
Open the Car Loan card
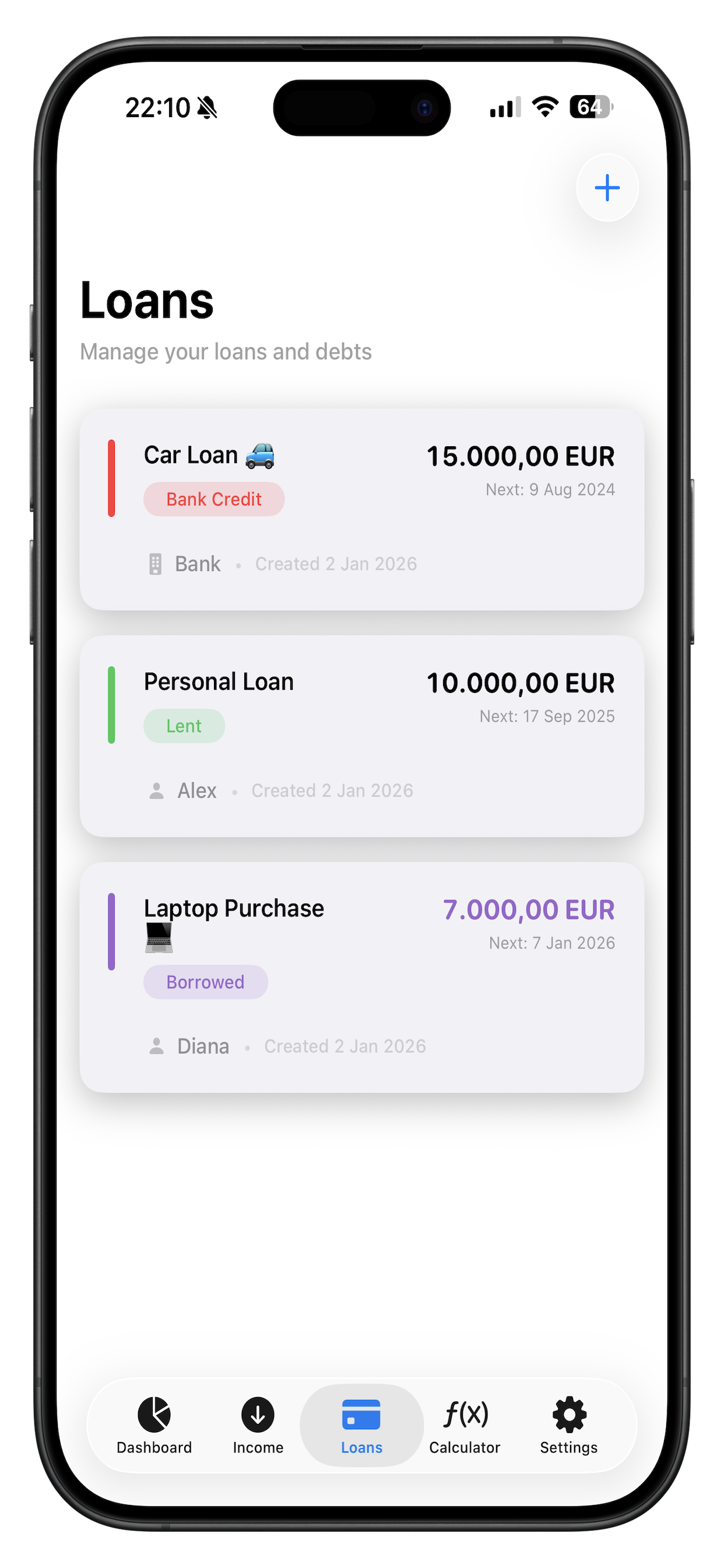click(361, 509)
